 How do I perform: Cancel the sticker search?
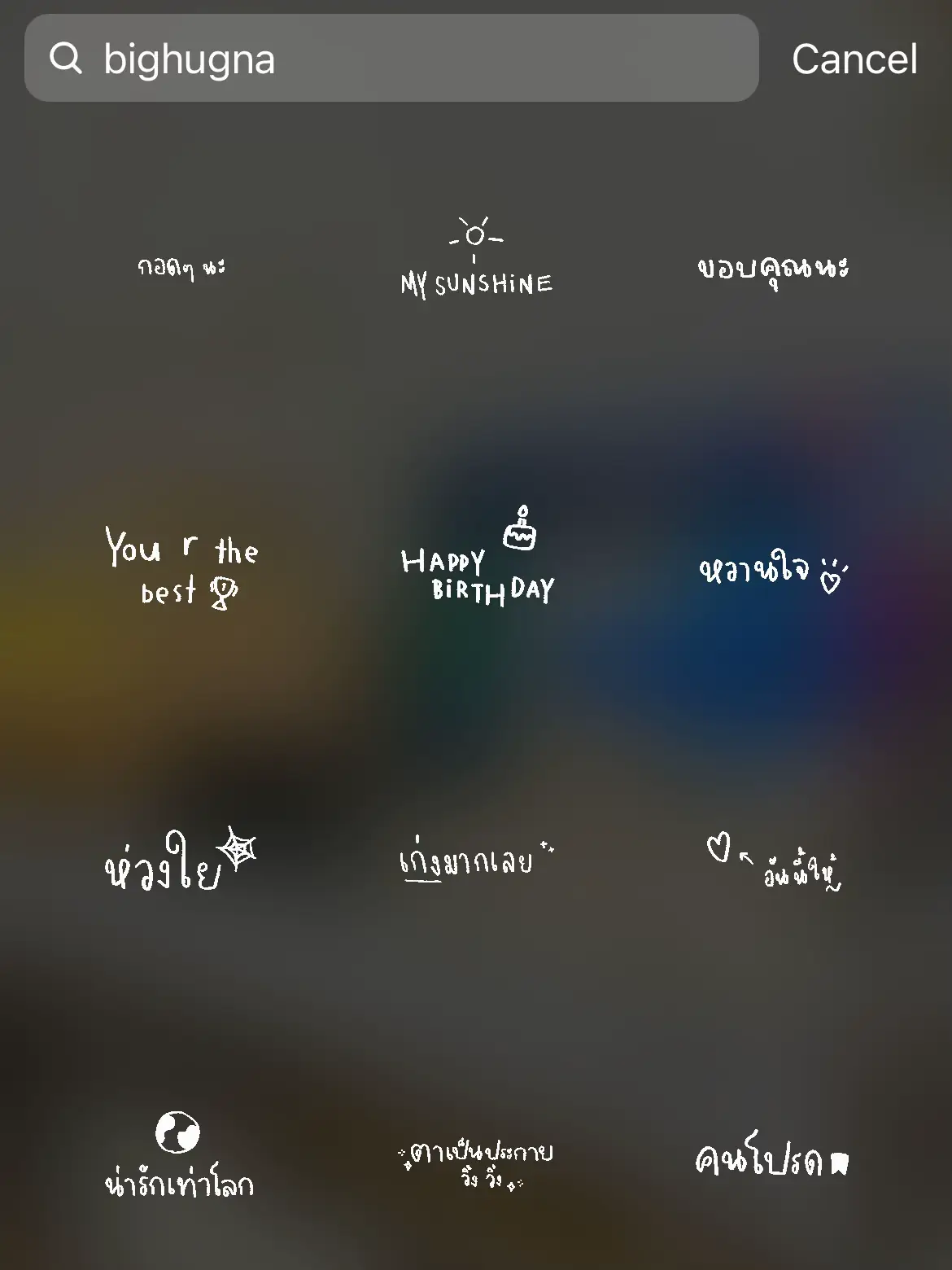(x=854, y=59)
